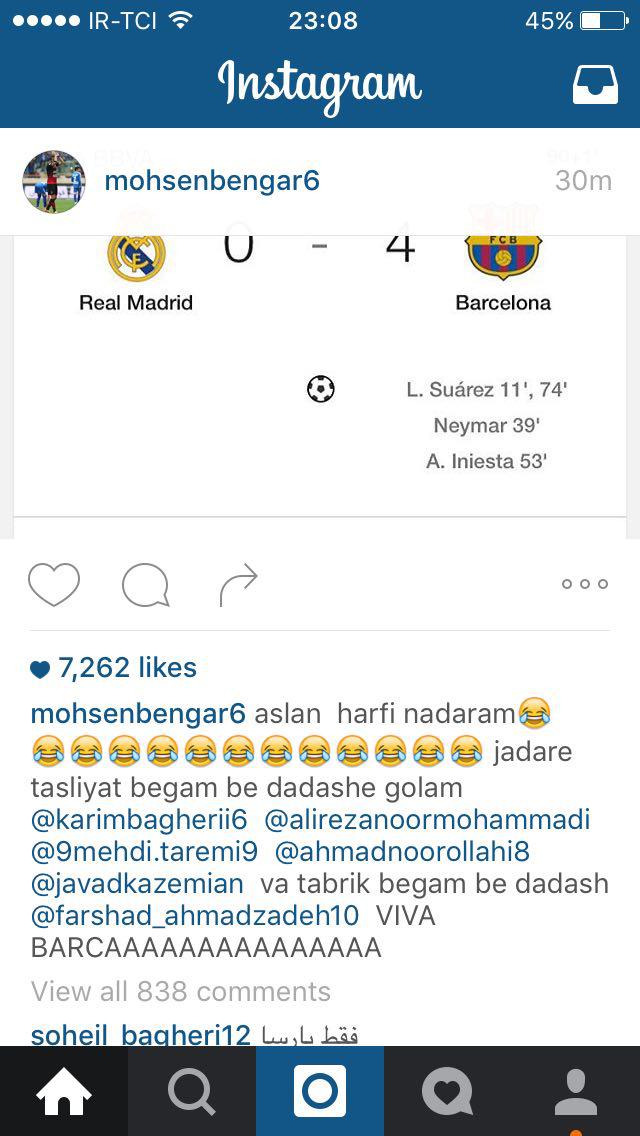This screenshot has width=640, height=1136.
Task: Switch to the Search explore tab
Action: (192, 1091)
